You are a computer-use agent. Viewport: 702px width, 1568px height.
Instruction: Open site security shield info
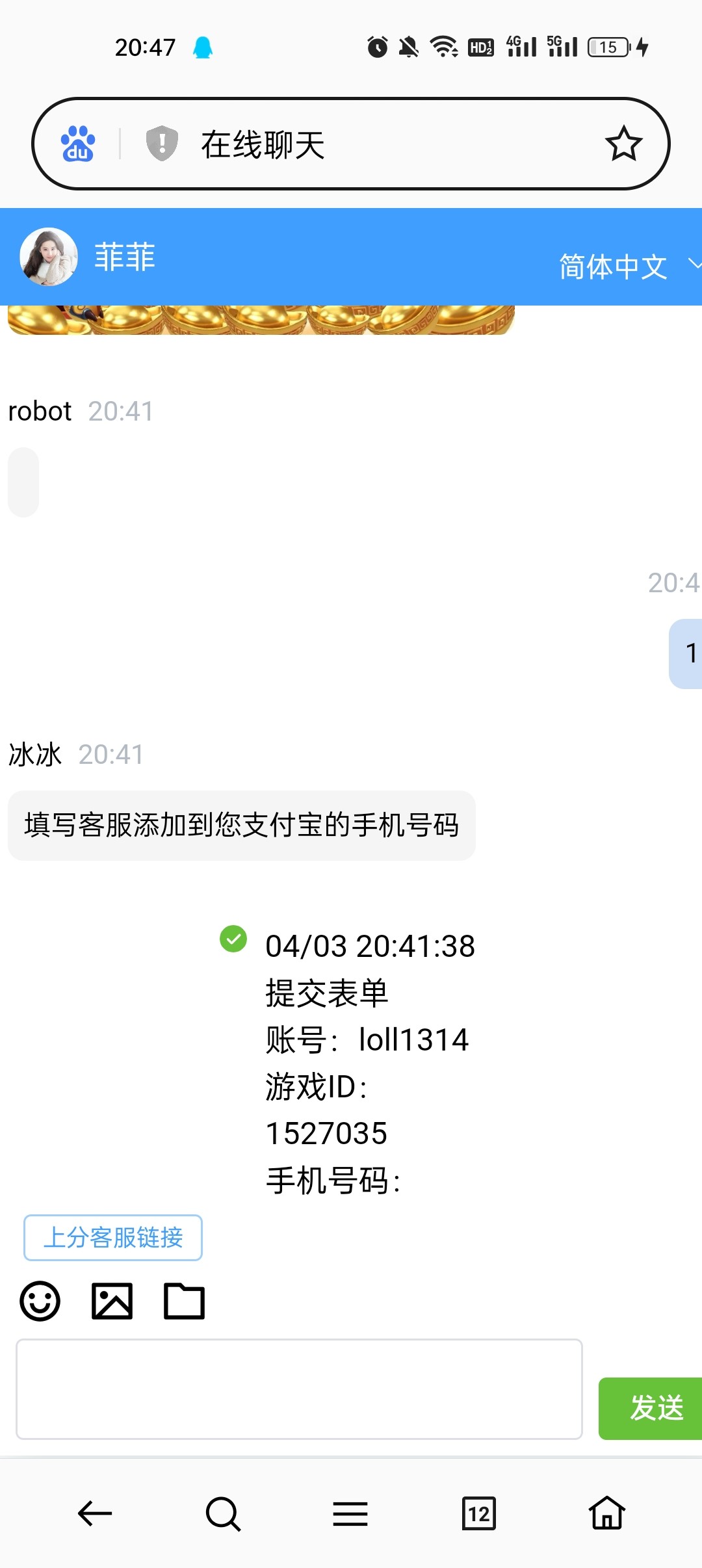pos(162,144)
